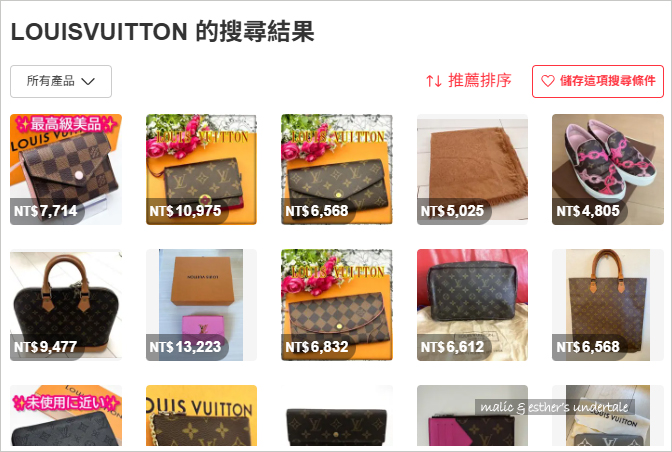The height and width of the screenshot is (452, 672).
Task: Expand the 所有產品 category dropdown
Action: (x=61, y=81)
